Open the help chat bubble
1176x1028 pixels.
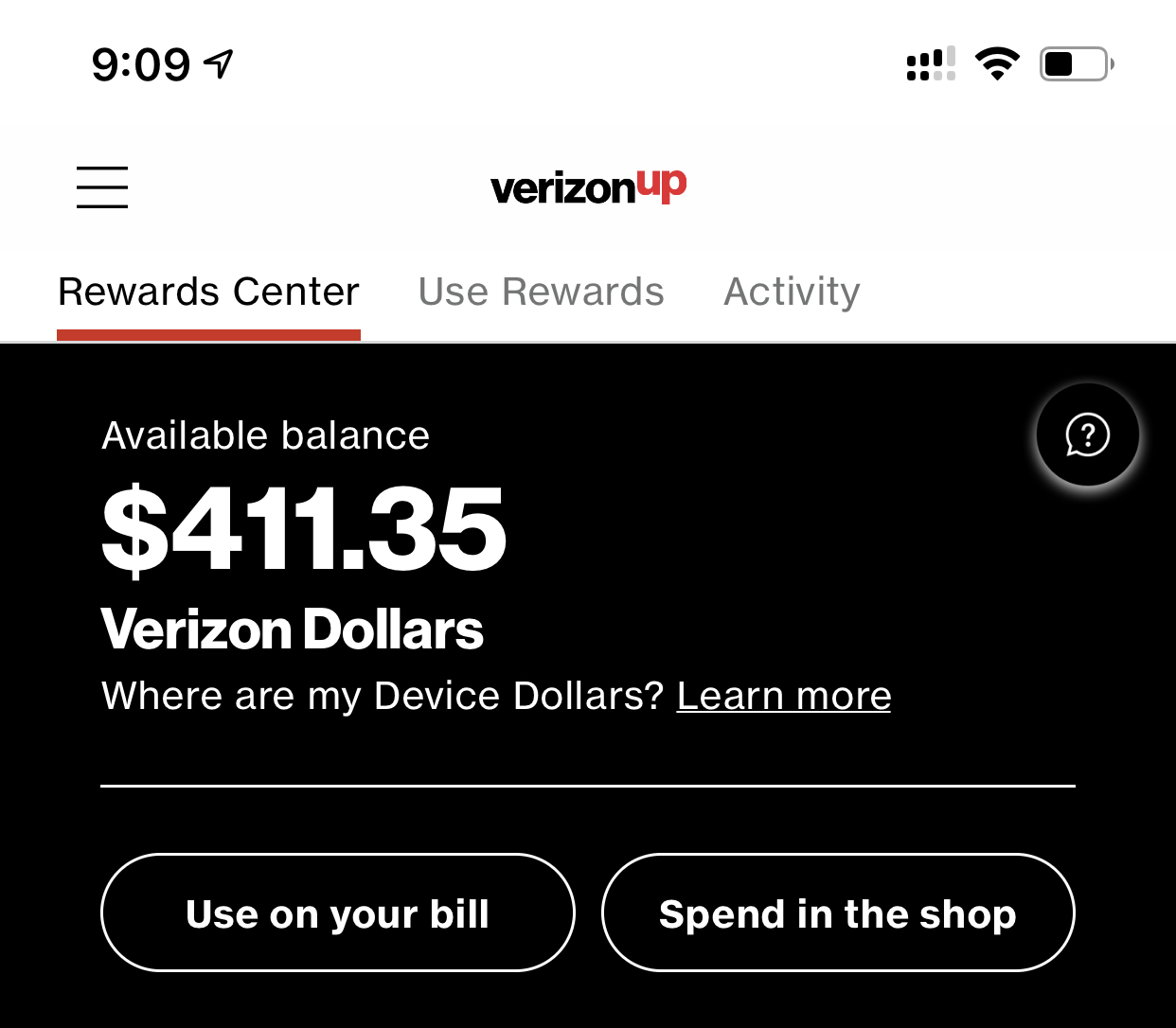(x=1087, y=435)
